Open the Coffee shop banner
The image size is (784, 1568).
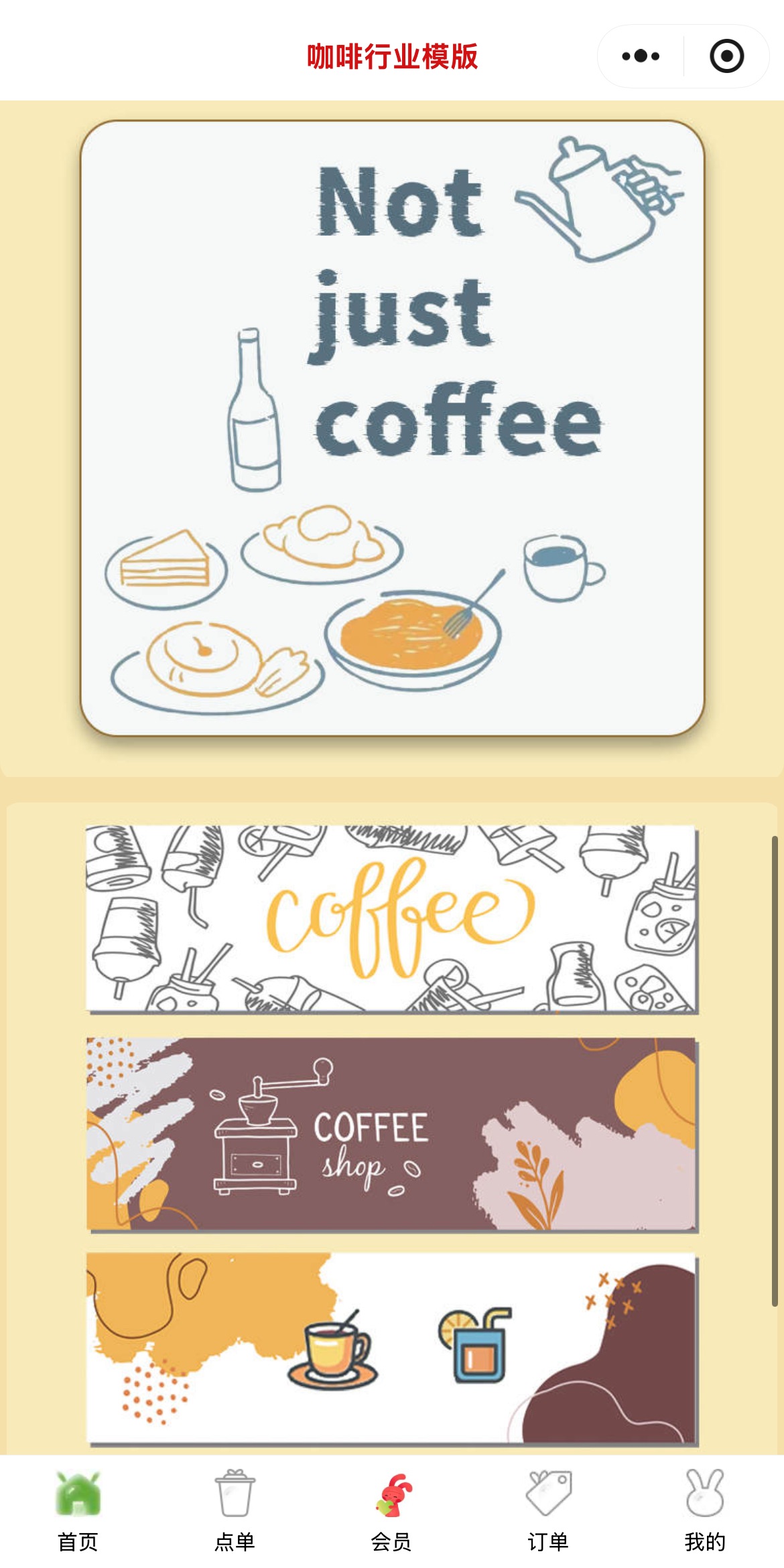tap(392, 1134)
